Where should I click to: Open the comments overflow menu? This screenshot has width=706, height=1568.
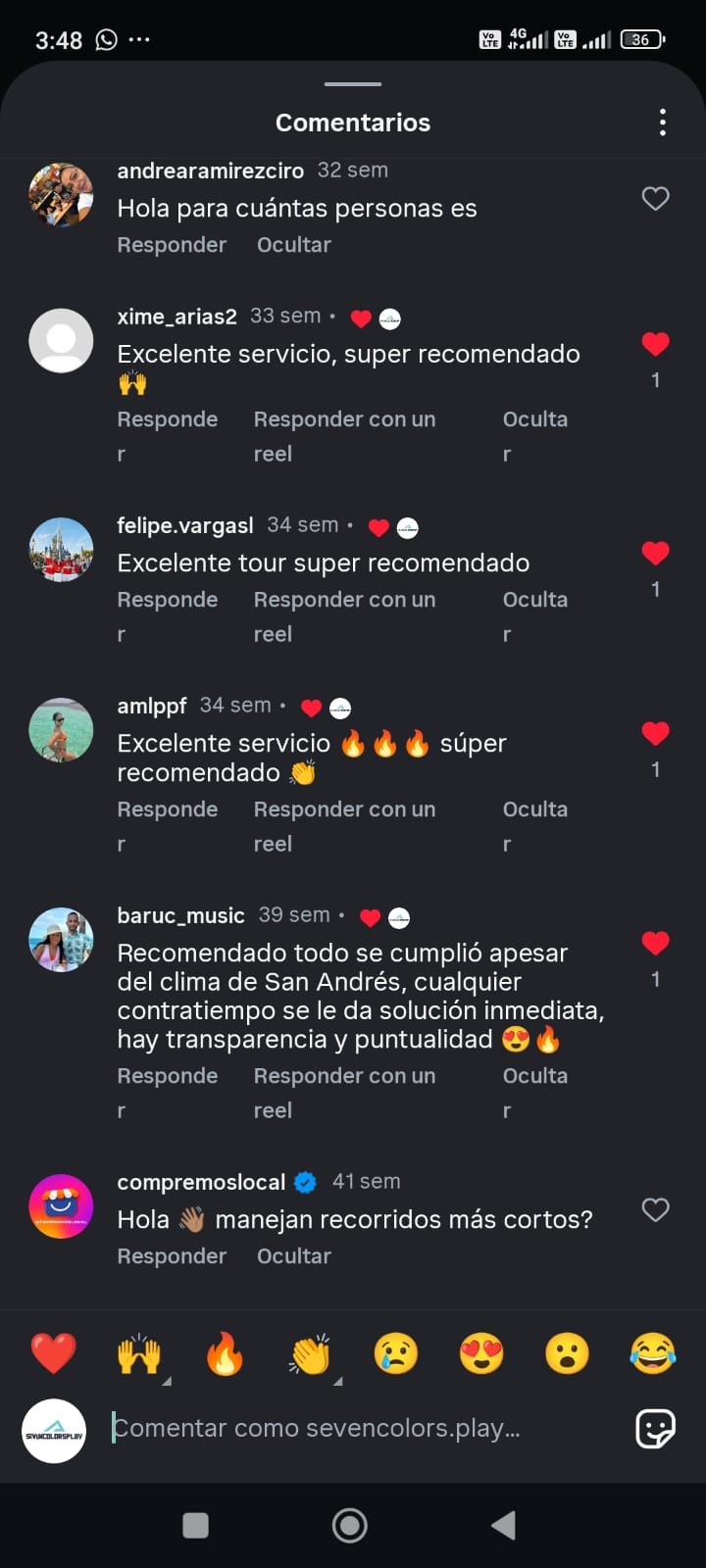point(663,122)
